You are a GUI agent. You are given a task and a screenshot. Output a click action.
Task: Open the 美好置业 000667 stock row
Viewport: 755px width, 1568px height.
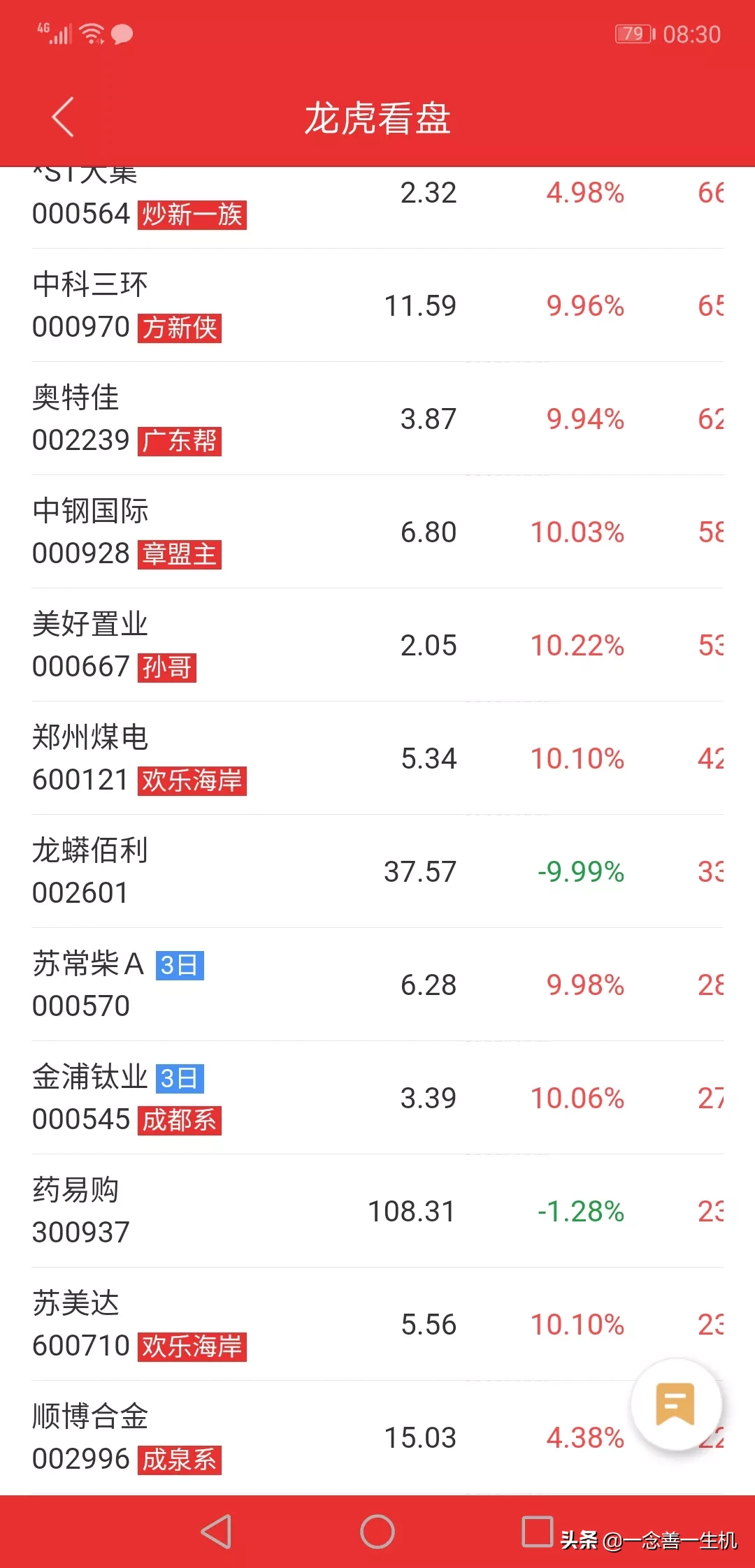click(x=377, y=645)
